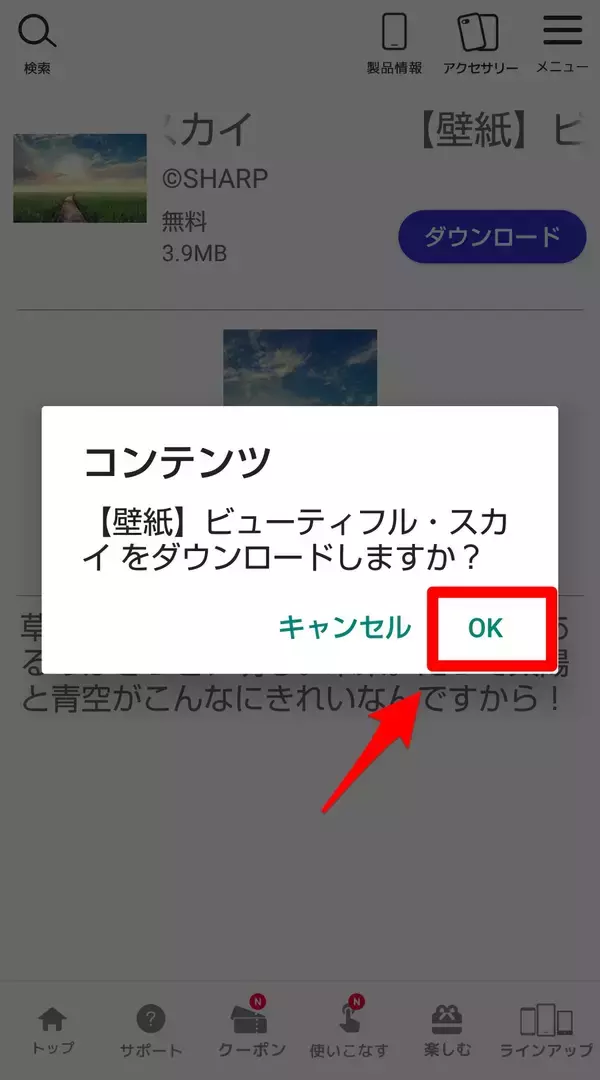Open the 楽しむ tab
The height and width of the screenshot is (1080, 600).
(446, 1030)
